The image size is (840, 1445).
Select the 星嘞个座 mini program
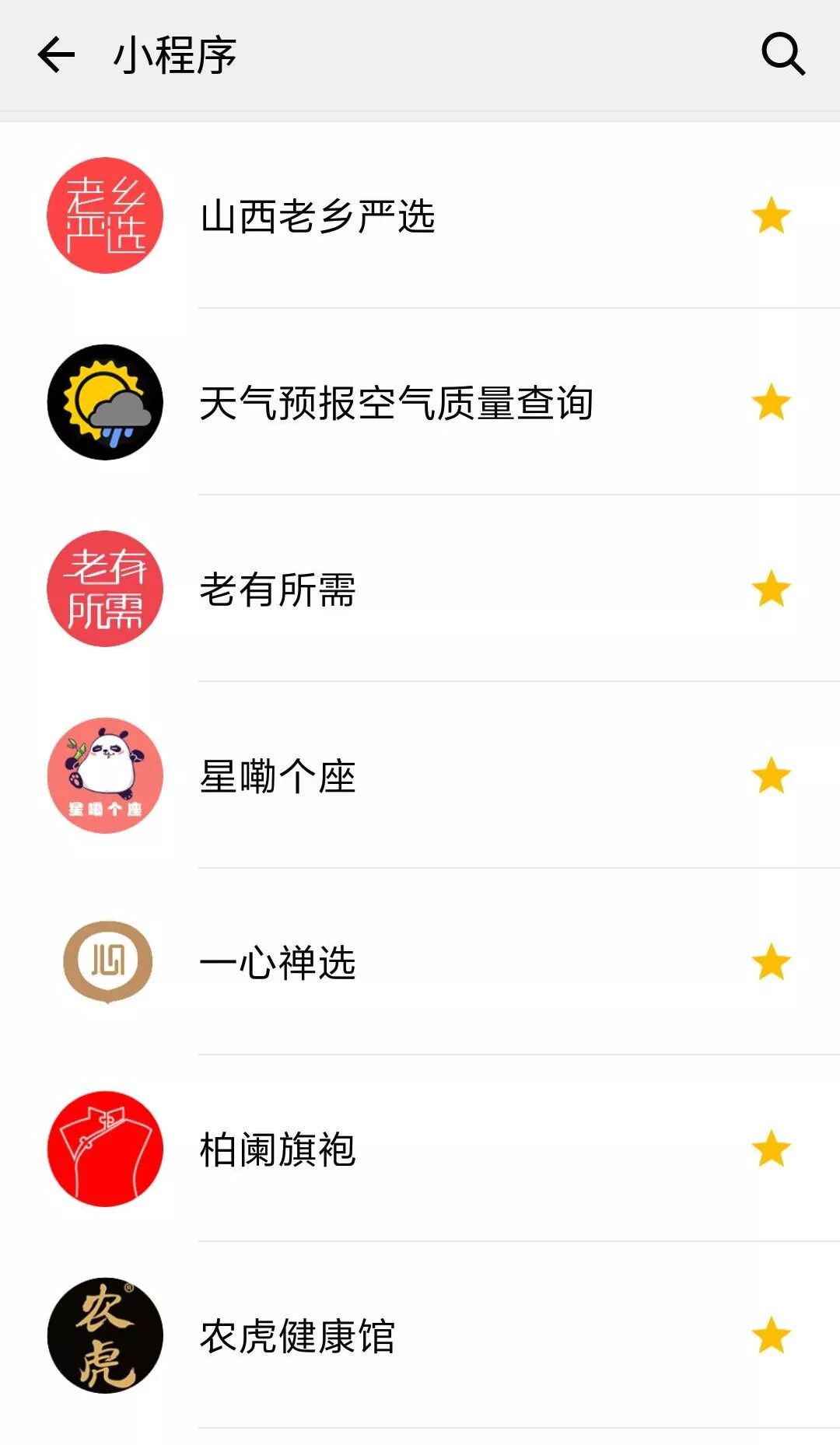[x=278, y=776]
